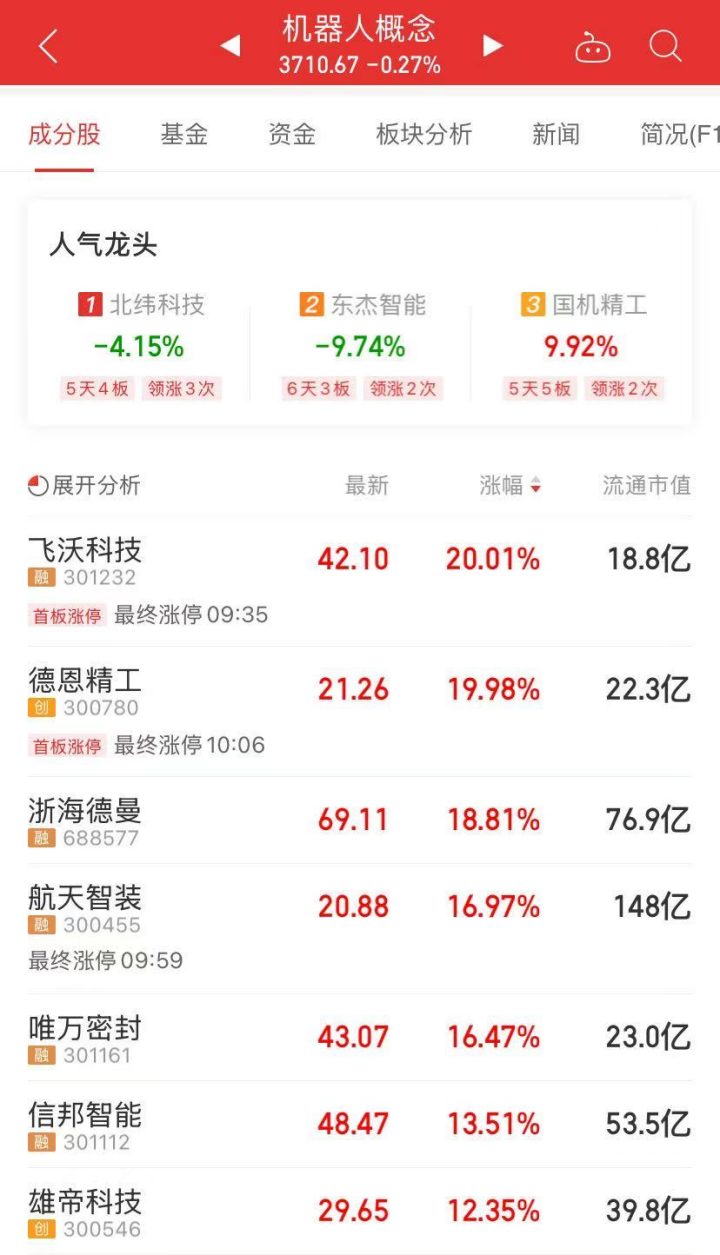Expand the 展开分析 option

85,486
